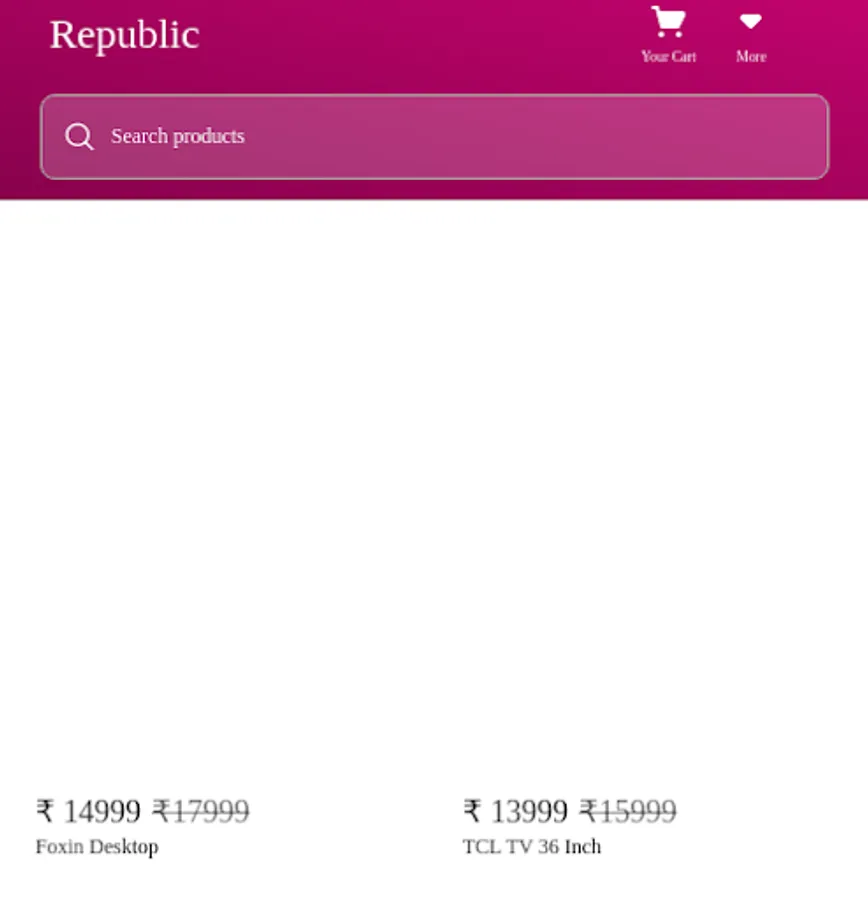The image size is (868, 900).
Task: Open the Foxin Desktop product link
Action: (x=97, y=846)
